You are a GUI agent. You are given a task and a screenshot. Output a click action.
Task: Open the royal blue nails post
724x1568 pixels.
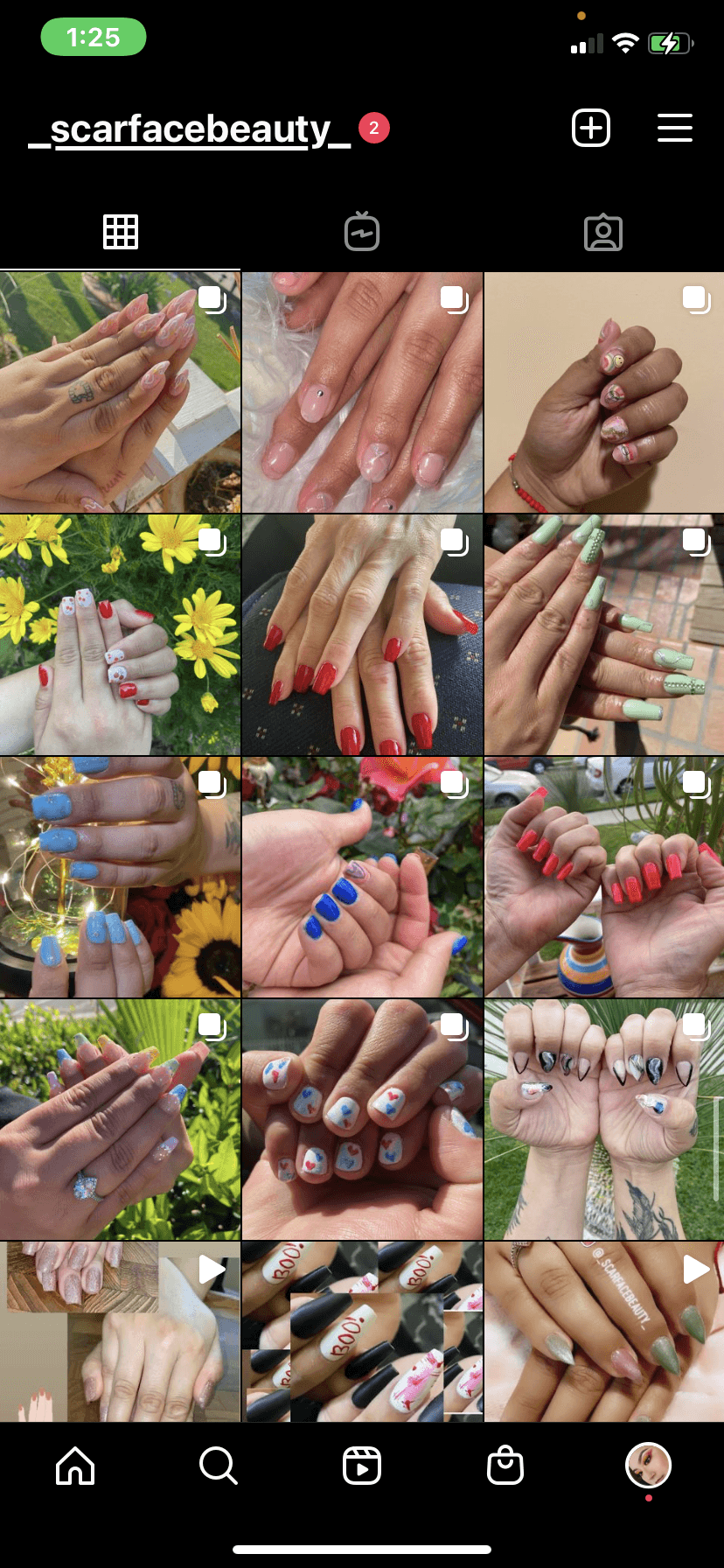tap(362, 877)
